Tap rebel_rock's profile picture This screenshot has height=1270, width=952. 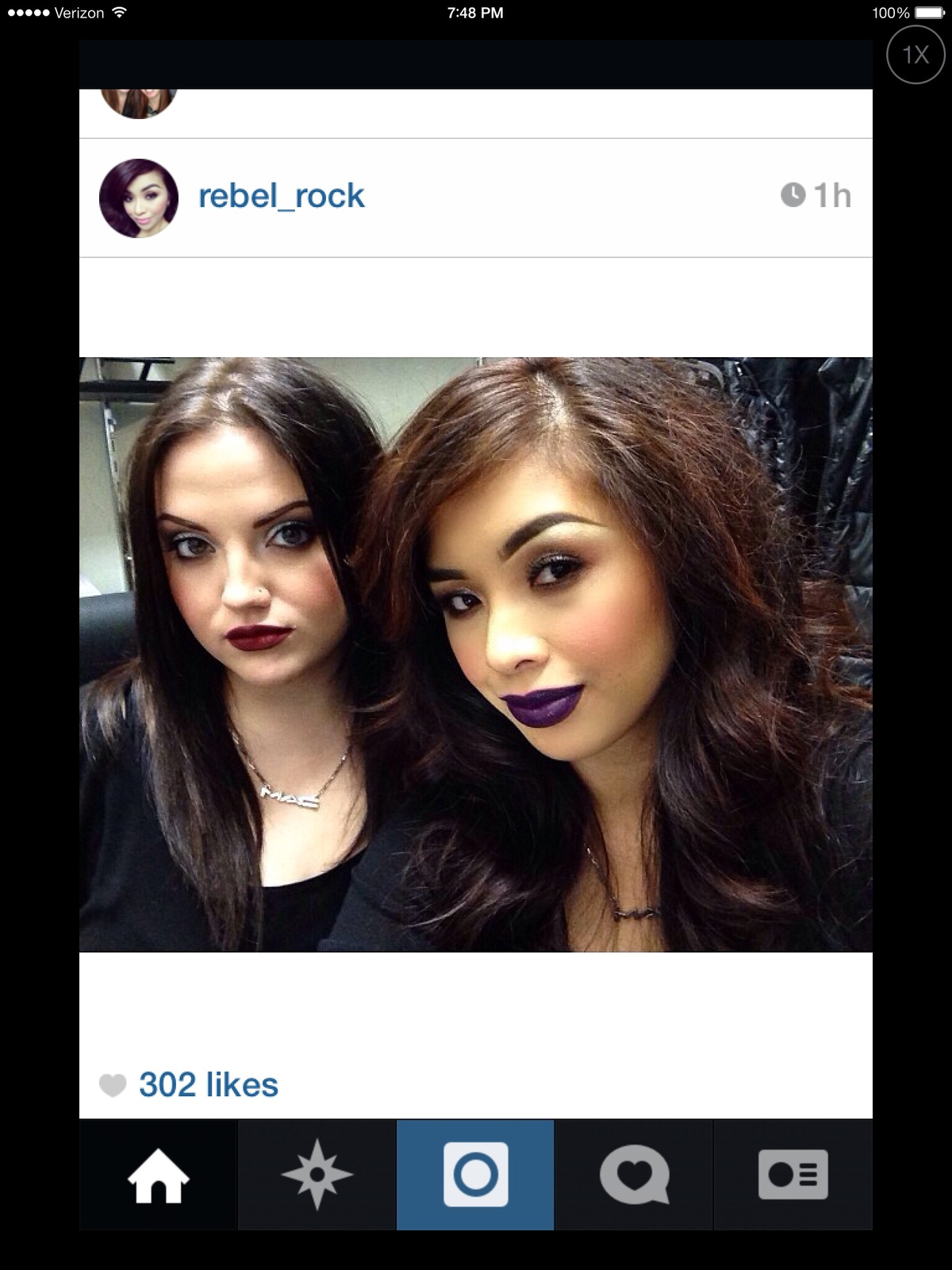click(x=139, y=198)
